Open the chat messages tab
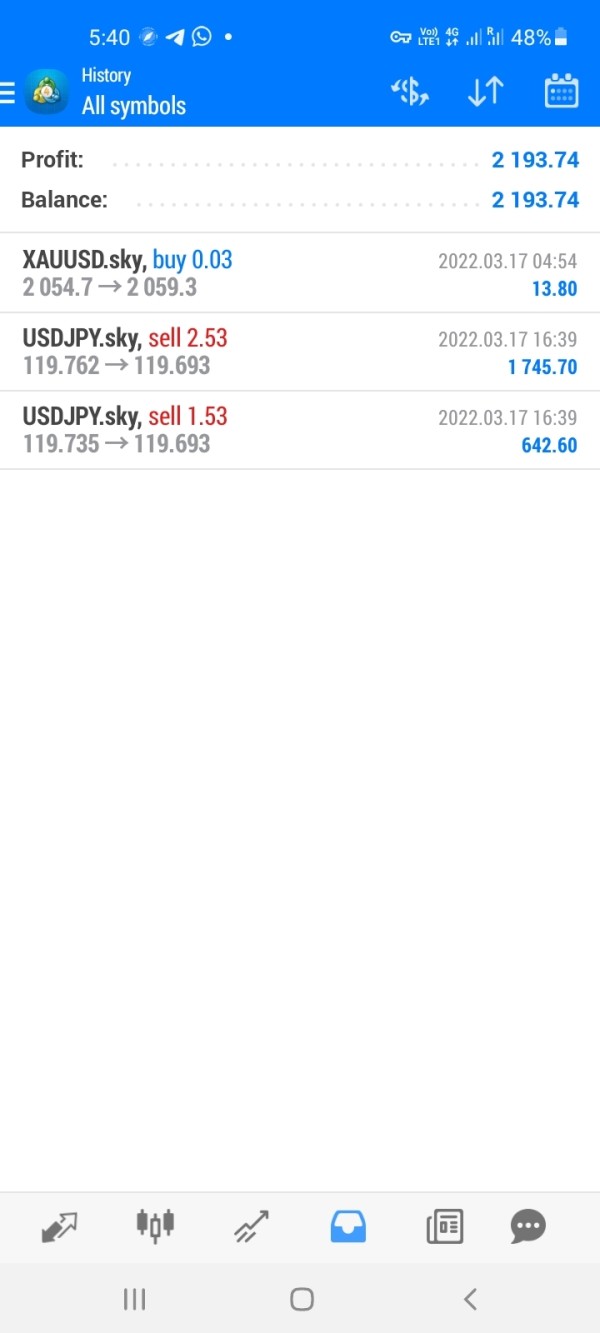 (528, 1226)
